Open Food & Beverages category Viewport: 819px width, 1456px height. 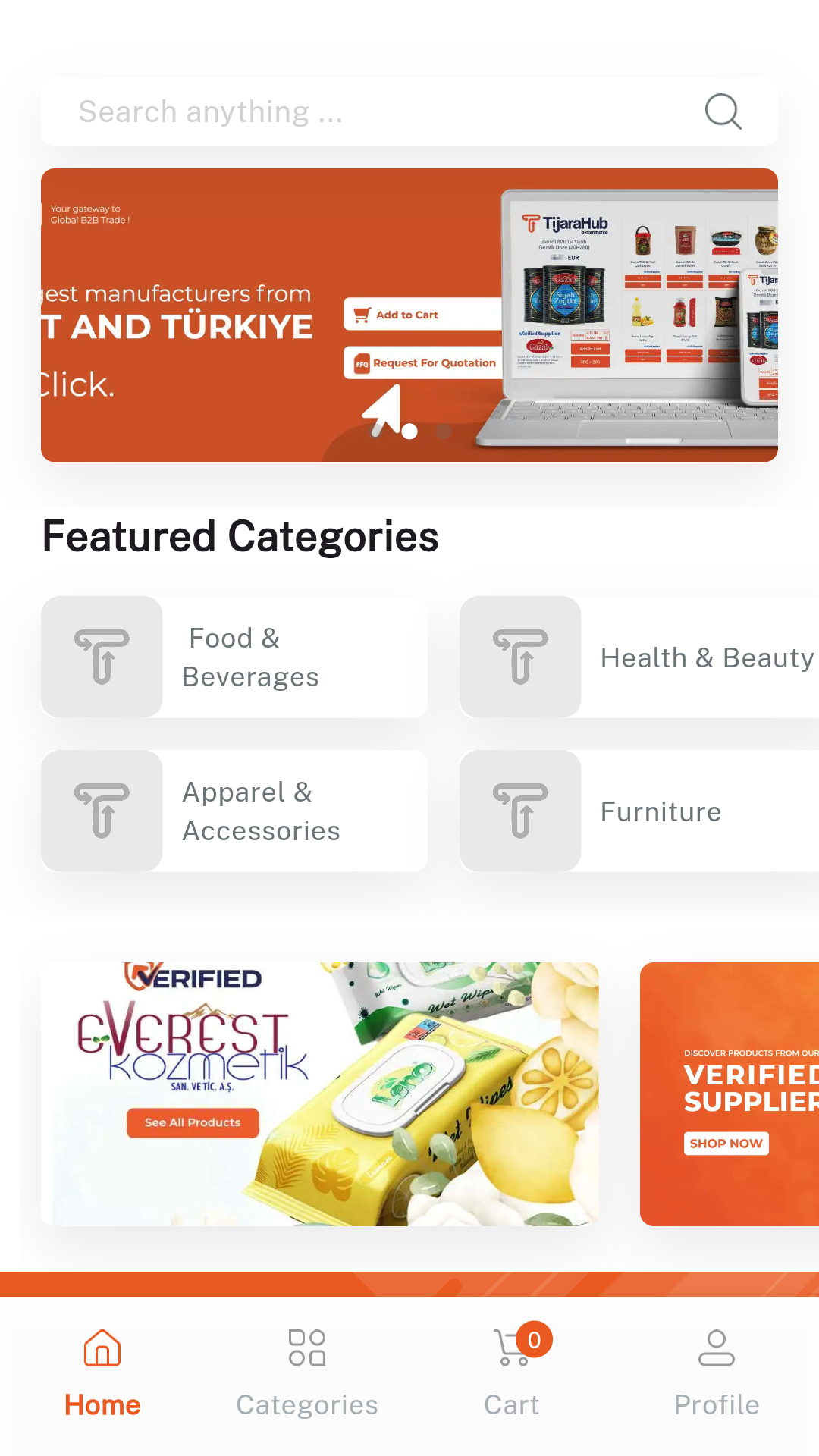click(x=234, y=657)
